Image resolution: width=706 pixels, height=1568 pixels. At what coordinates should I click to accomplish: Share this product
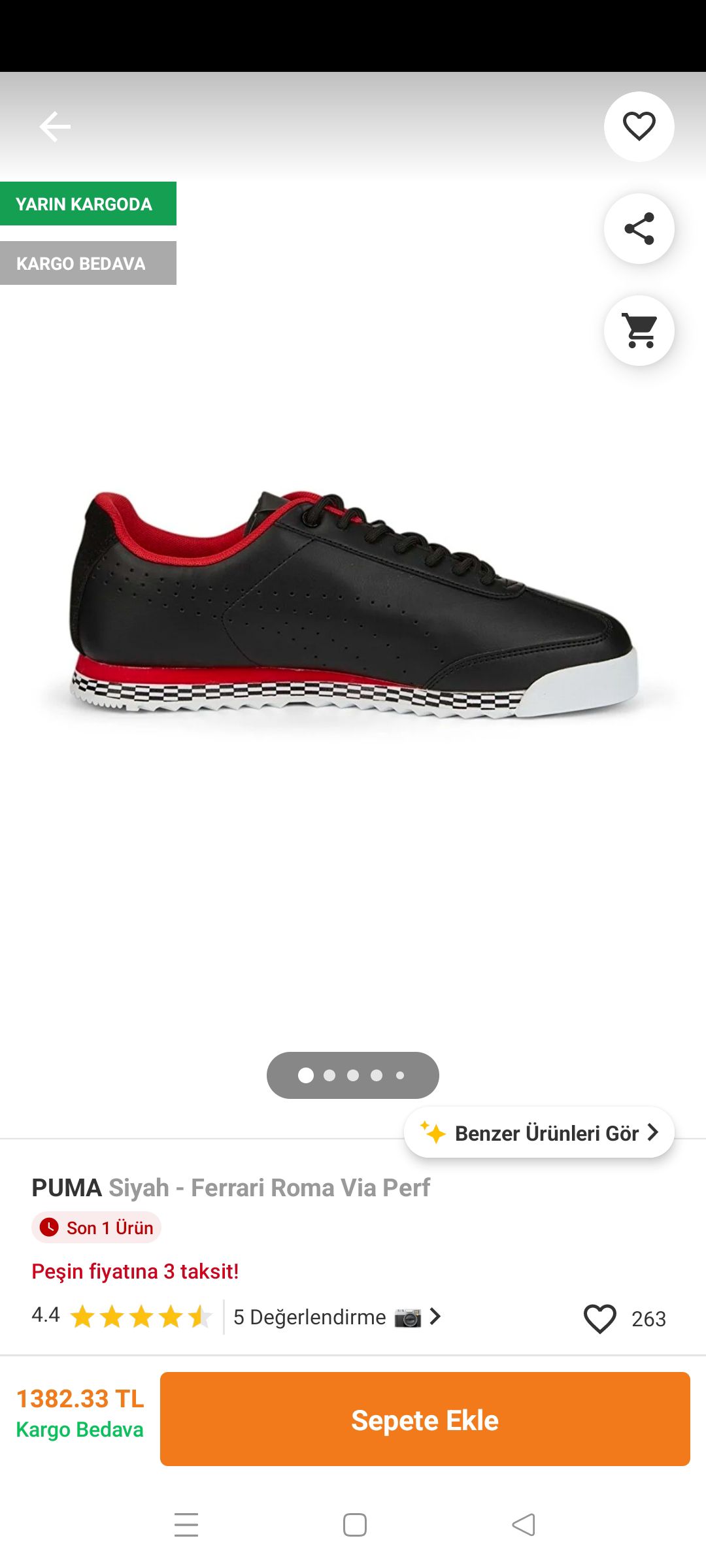tap(639, 229)
